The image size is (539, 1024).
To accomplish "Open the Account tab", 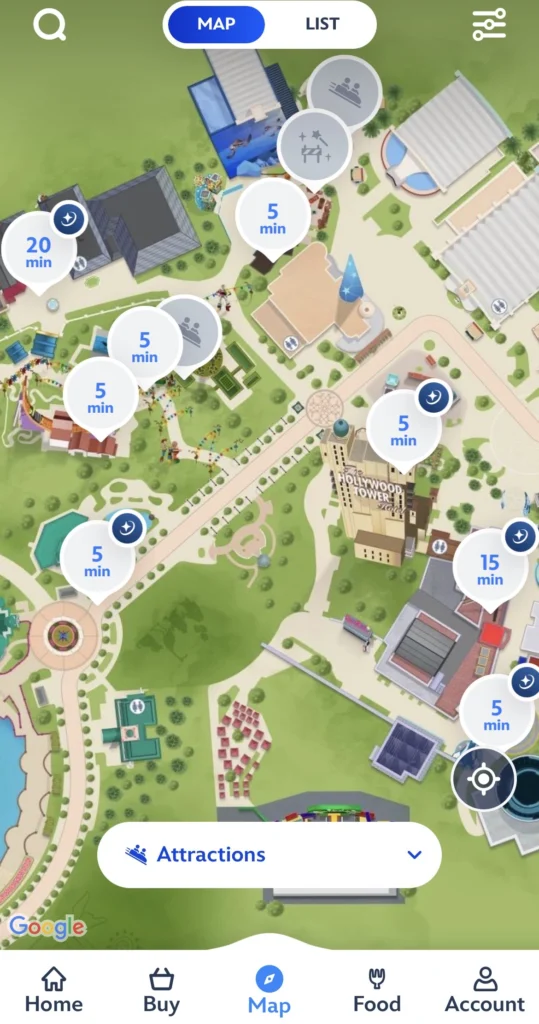I will point(485,989).
